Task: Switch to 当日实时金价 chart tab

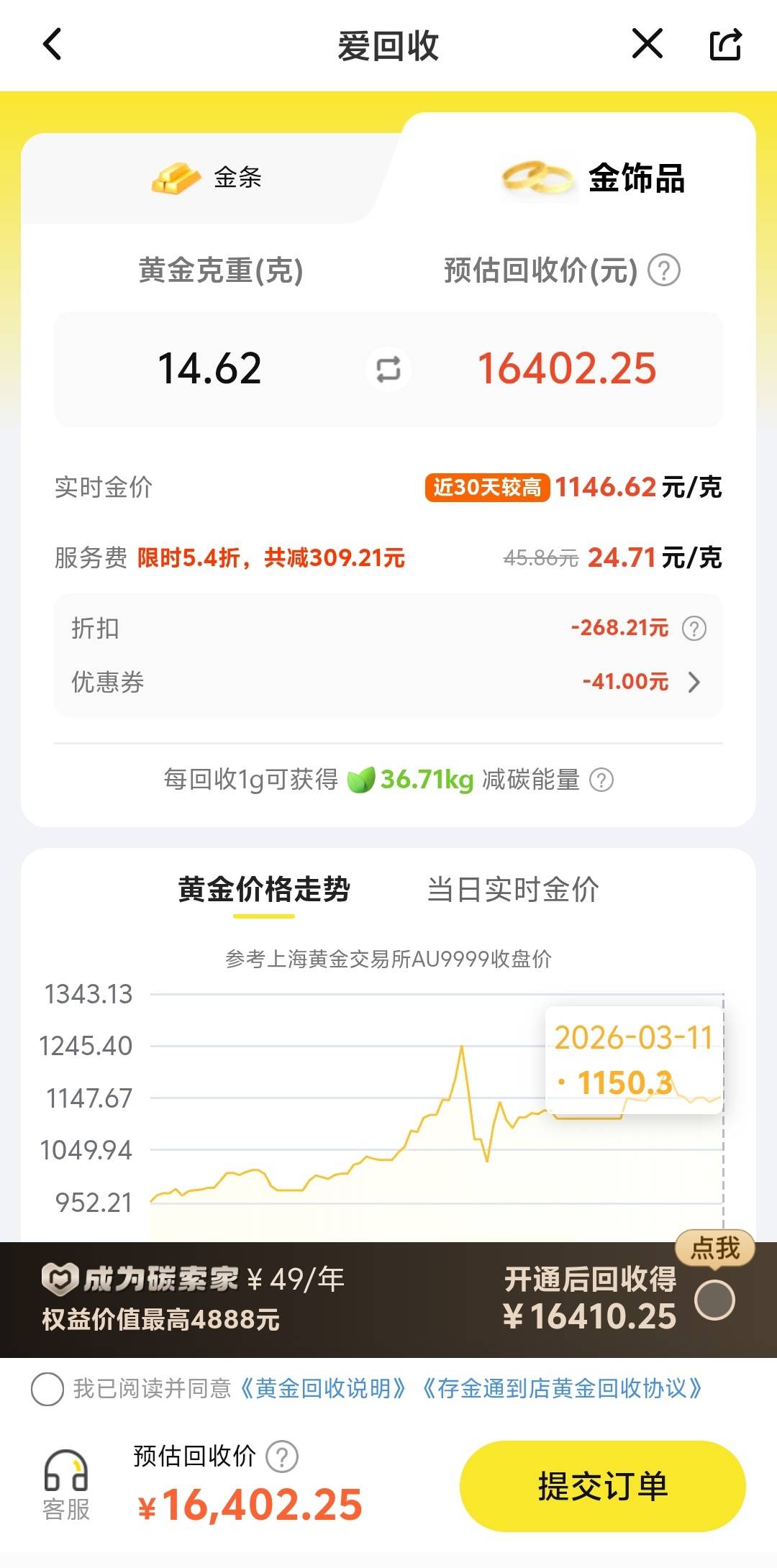Action: [512, 890]
